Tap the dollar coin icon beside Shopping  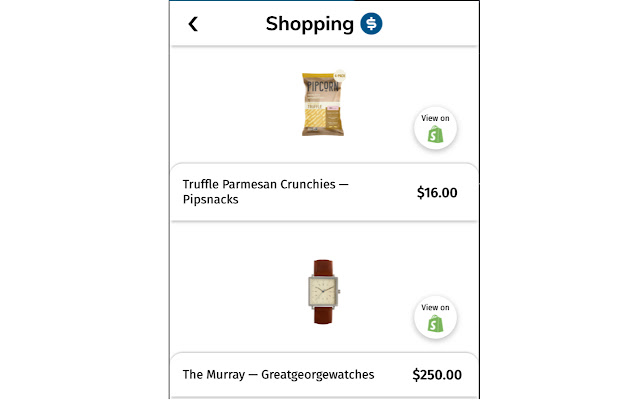pos(372,24)
